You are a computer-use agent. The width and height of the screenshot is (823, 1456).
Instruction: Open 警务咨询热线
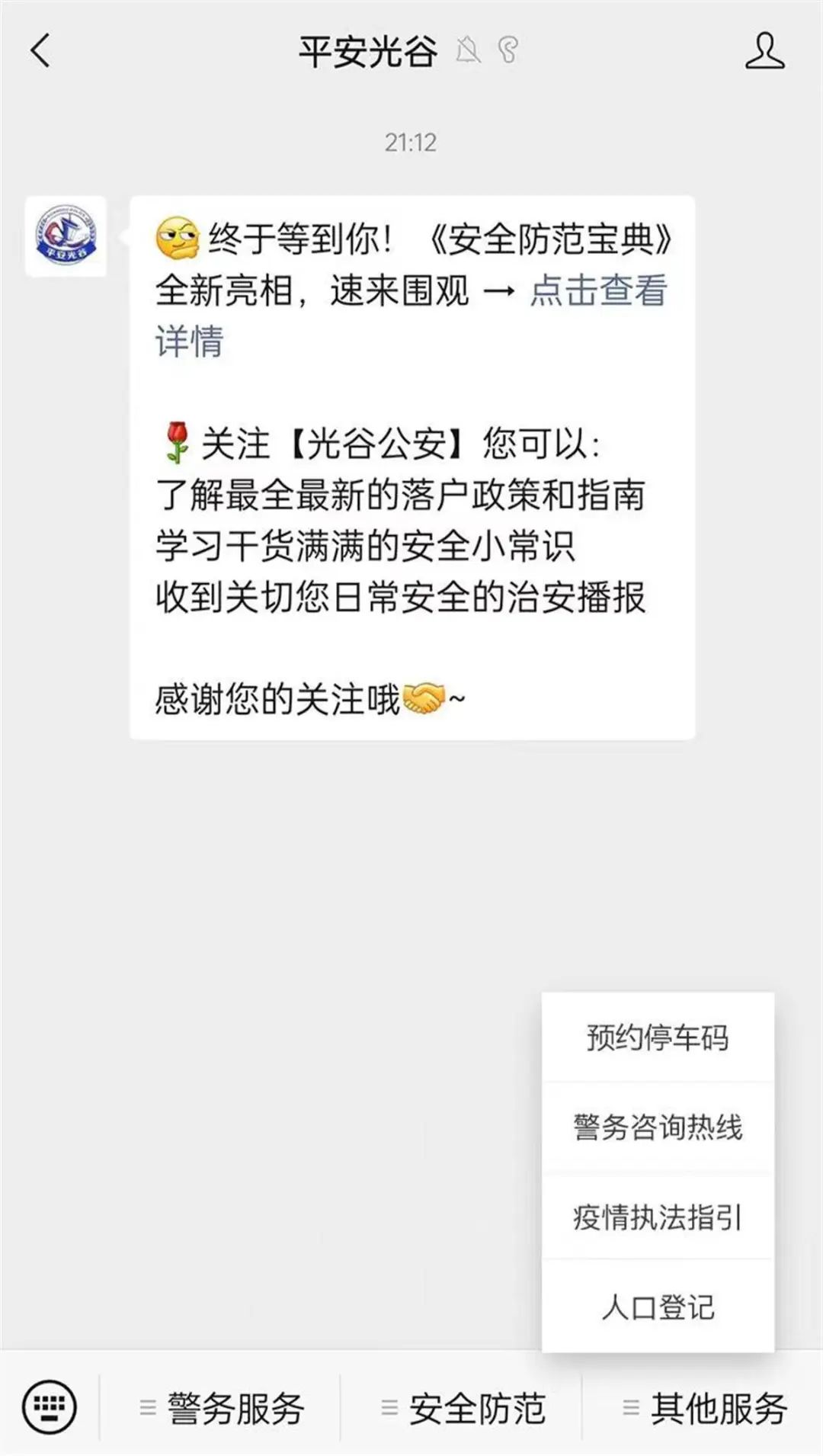click(x=658, y=1127)
